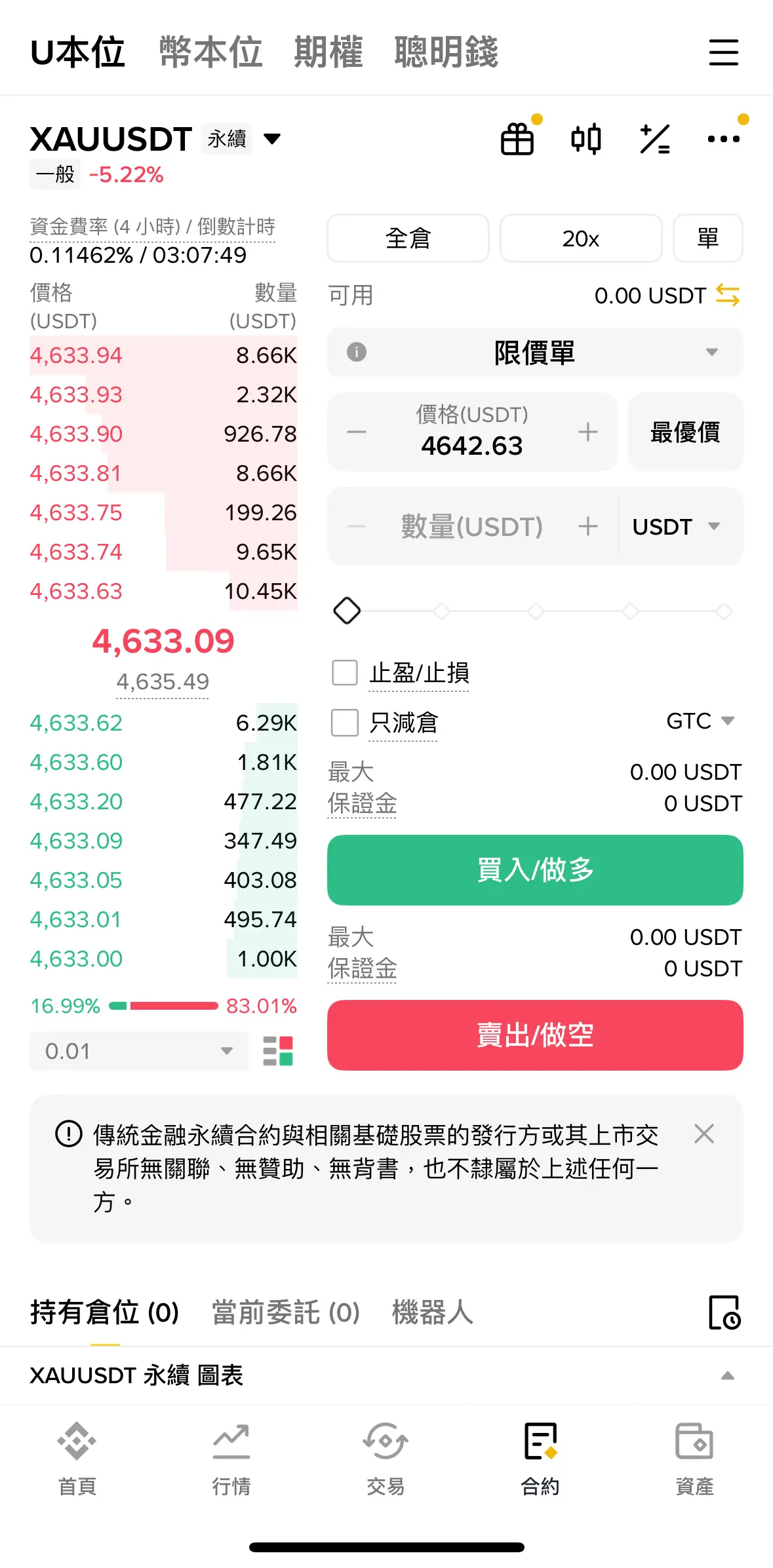The height and width of the screenshot is (1568, 773).
Task: Check the 只減倉 option
Action: click(345, 723)
